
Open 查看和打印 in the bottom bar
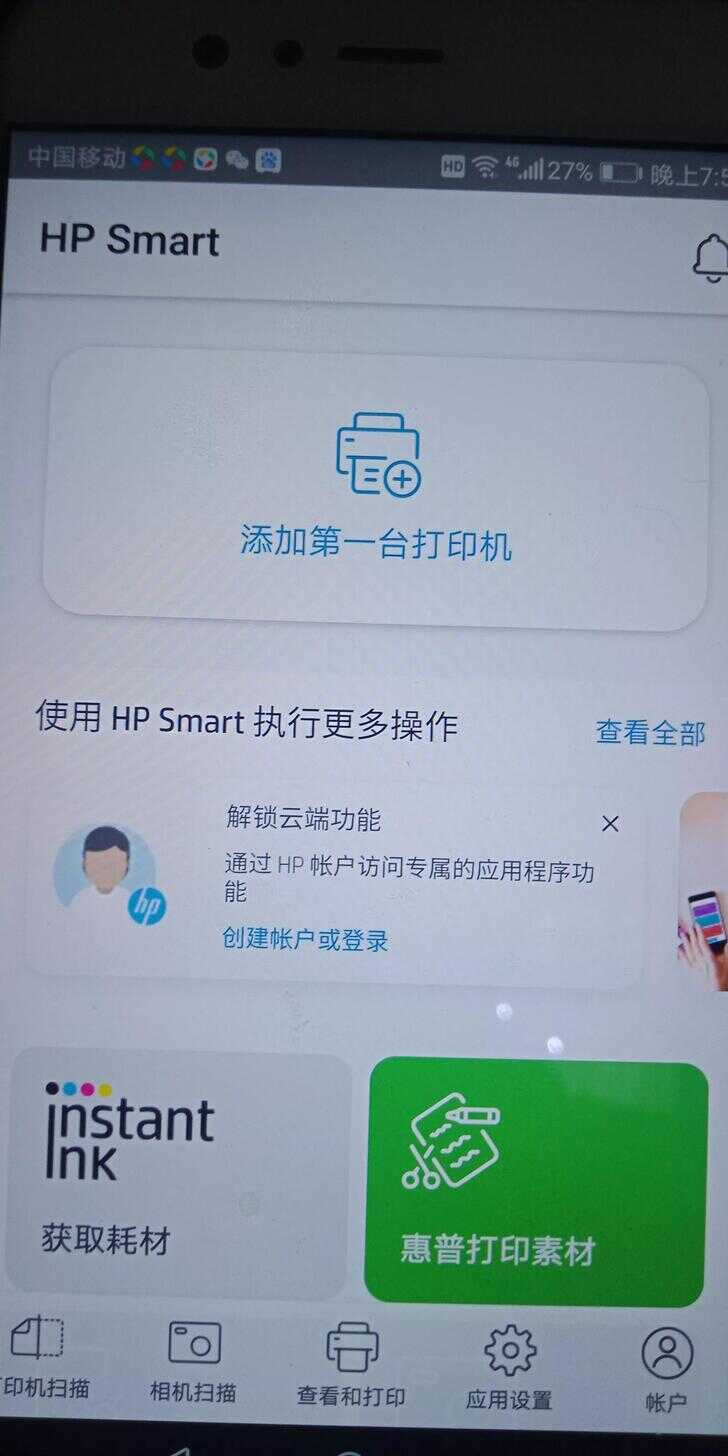point(352,1364)
